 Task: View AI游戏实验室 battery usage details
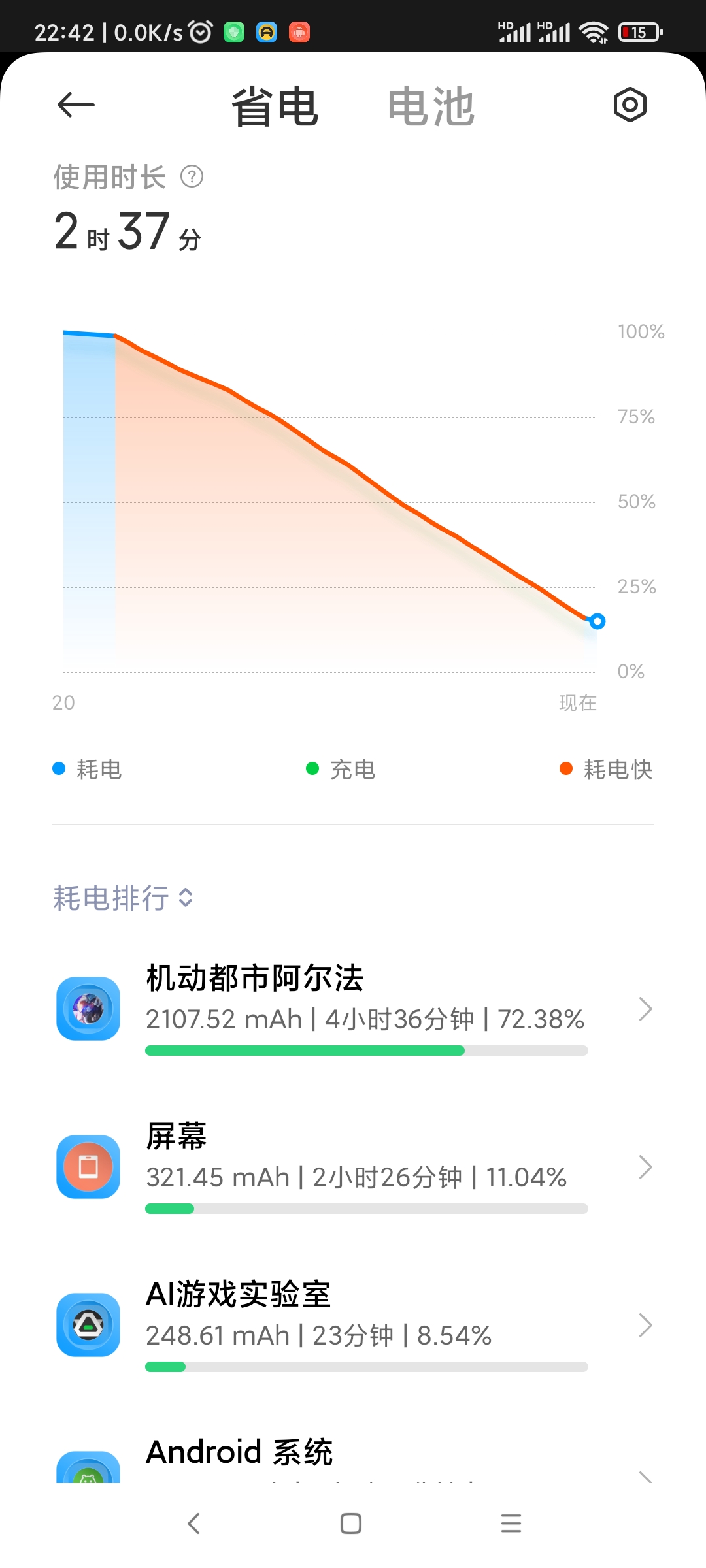point(353,1325)
